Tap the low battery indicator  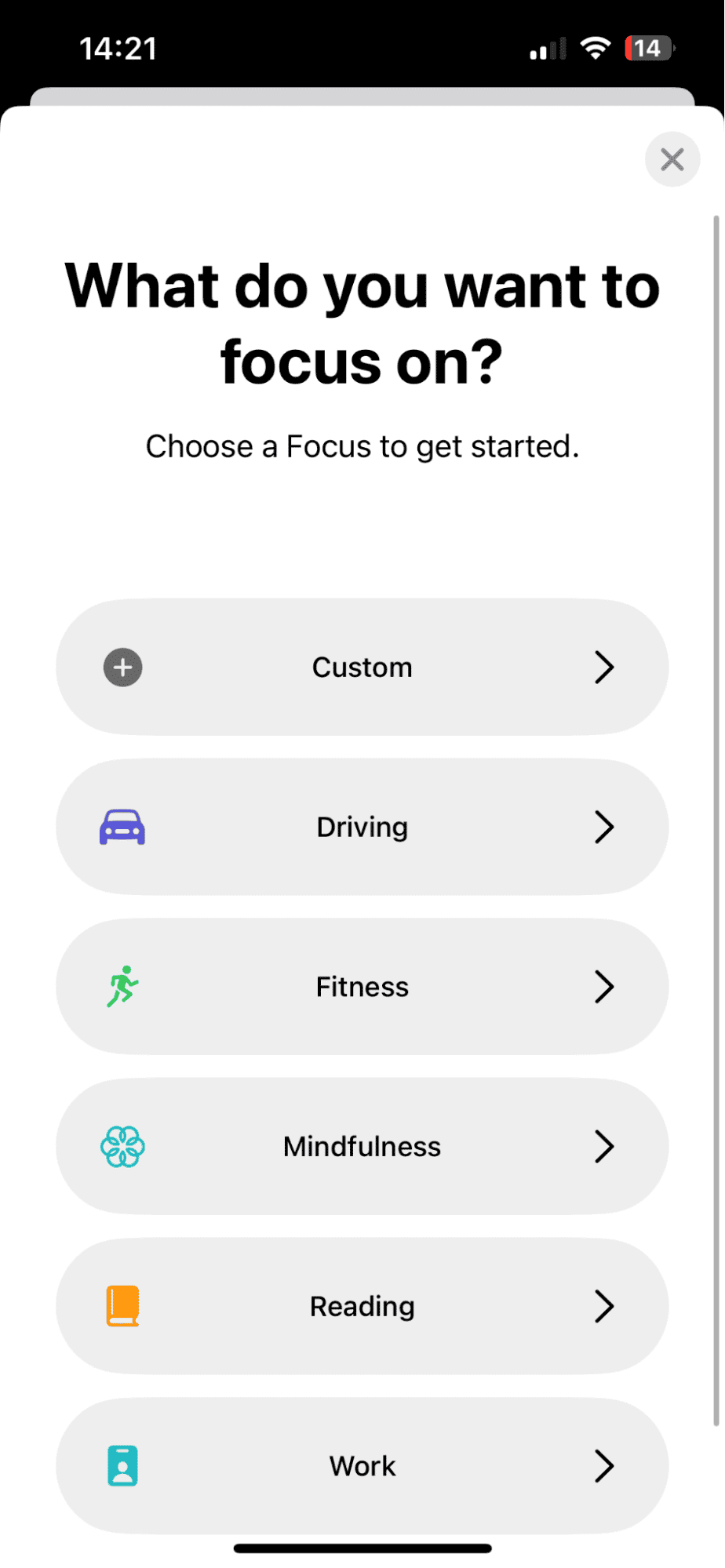[x=648, y=48]
